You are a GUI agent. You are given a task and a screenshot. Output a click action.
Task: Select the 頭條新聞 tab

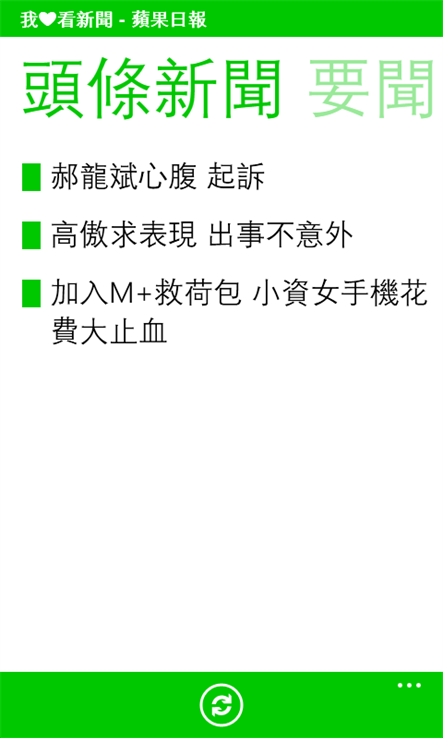click(x=152, y=89)
